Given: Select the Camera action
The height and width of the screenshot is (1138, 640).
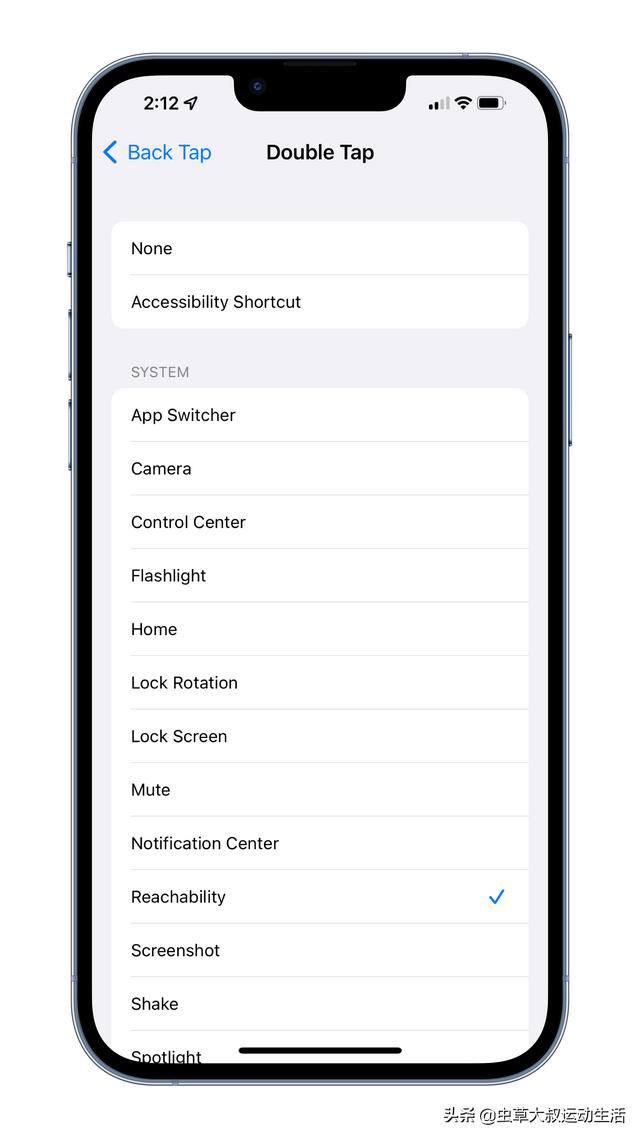Looking at the screenshot, I should 320,469.
